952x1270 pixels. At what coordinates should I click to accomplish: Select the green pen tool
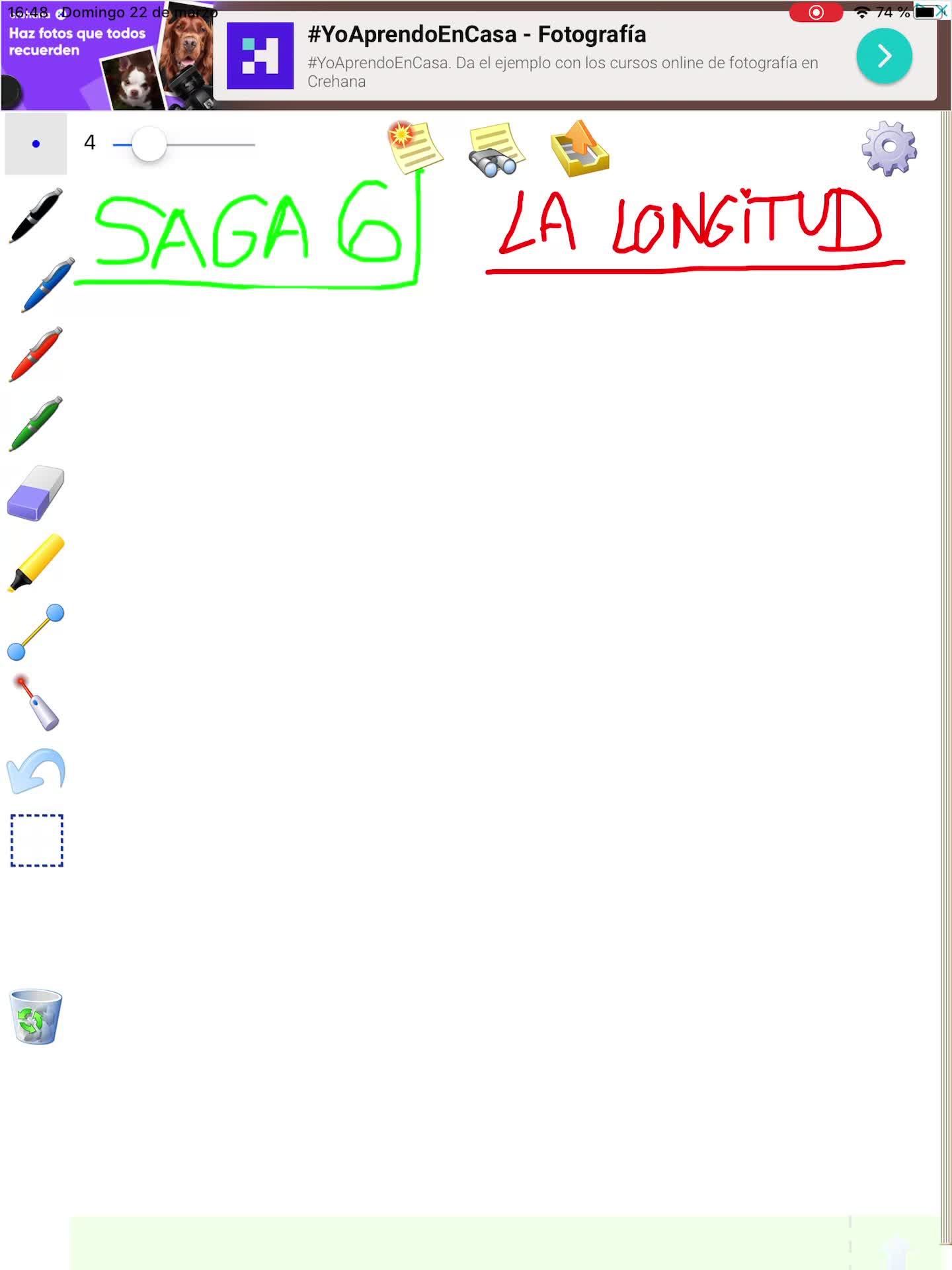36,424
